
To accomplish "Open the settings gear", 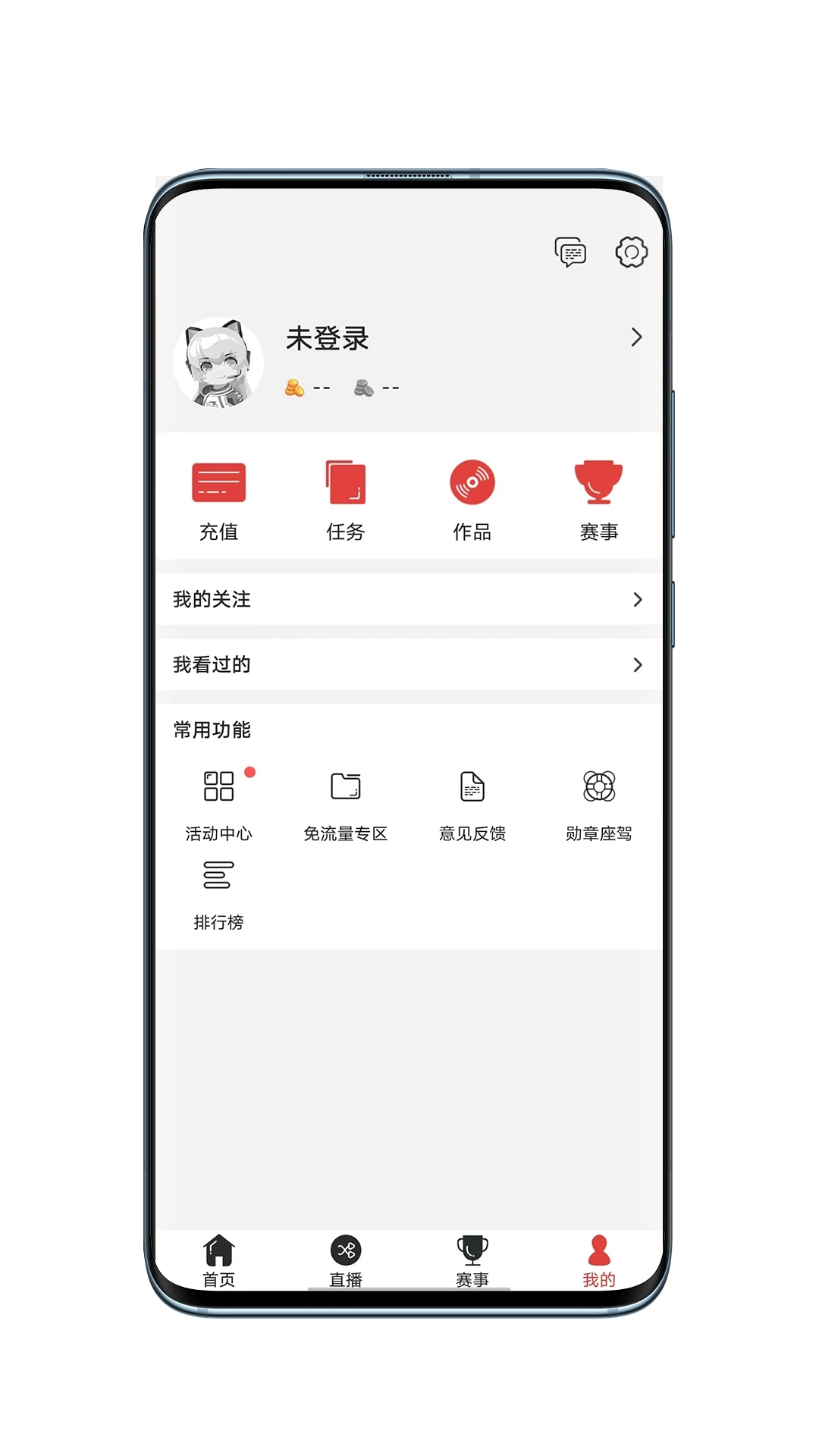I will (631, 253).
